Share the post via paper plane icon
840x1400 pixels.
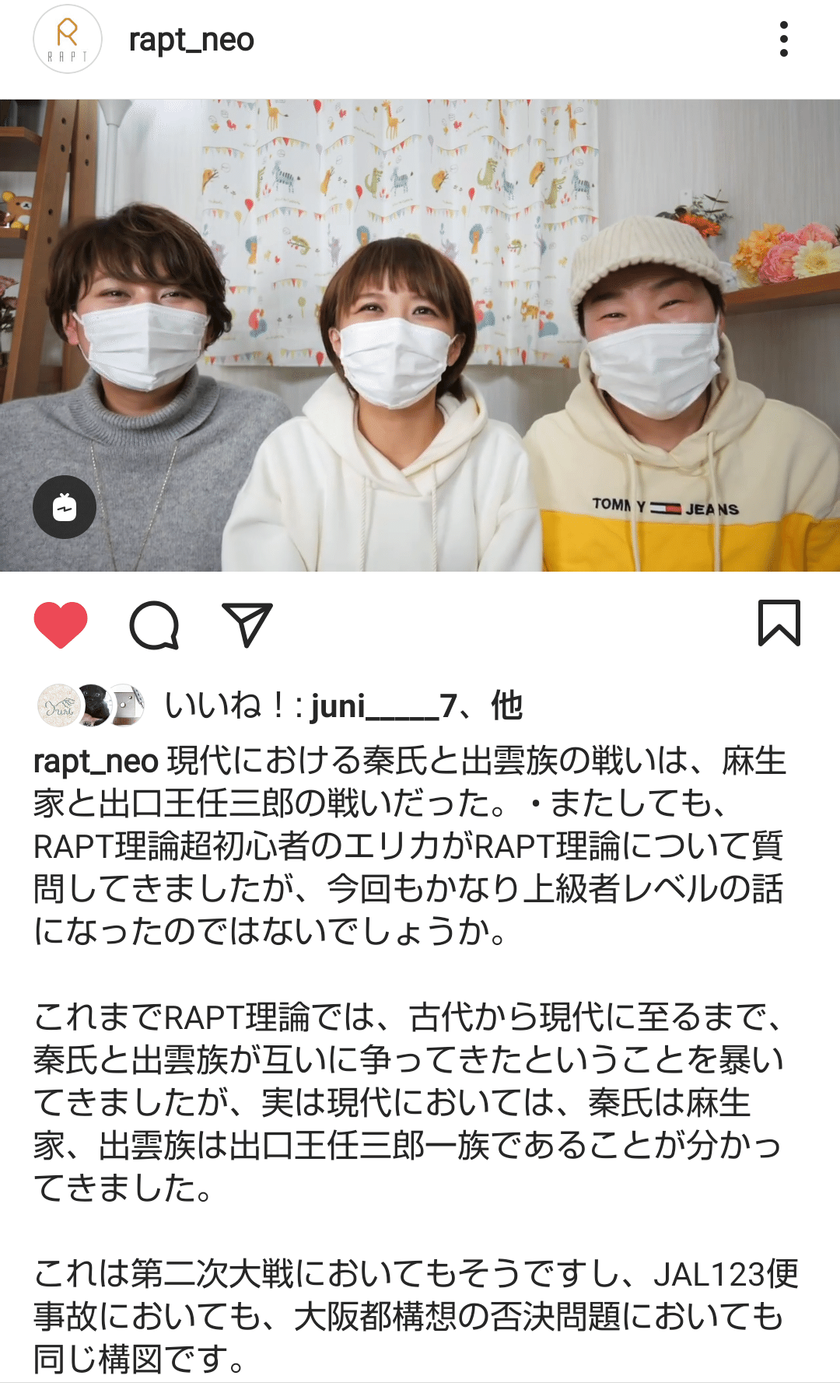(247, 625)
